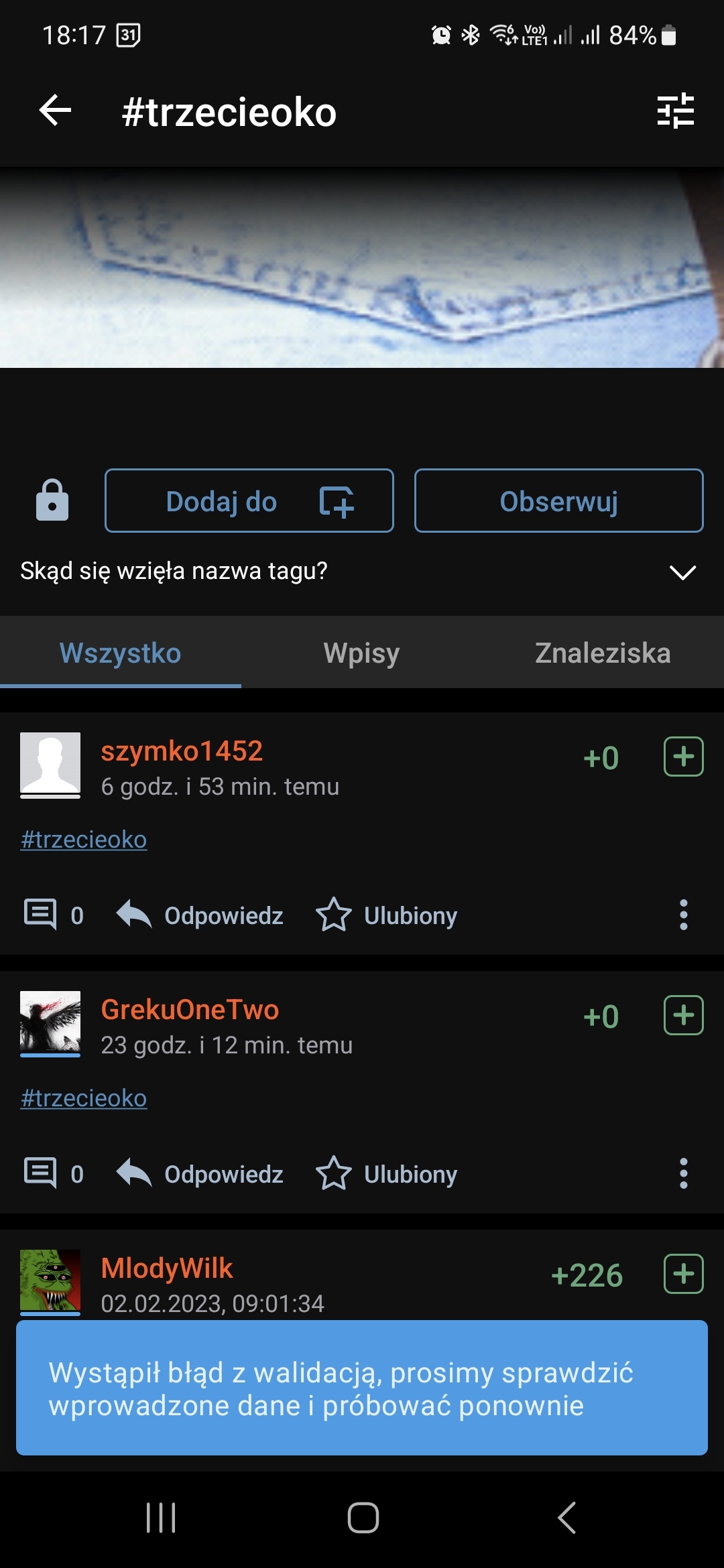Open more options on GrekuOneTwo's post
This screenshot has width=724, height=1568.
pyautogui.click(x=683, y=1173)
